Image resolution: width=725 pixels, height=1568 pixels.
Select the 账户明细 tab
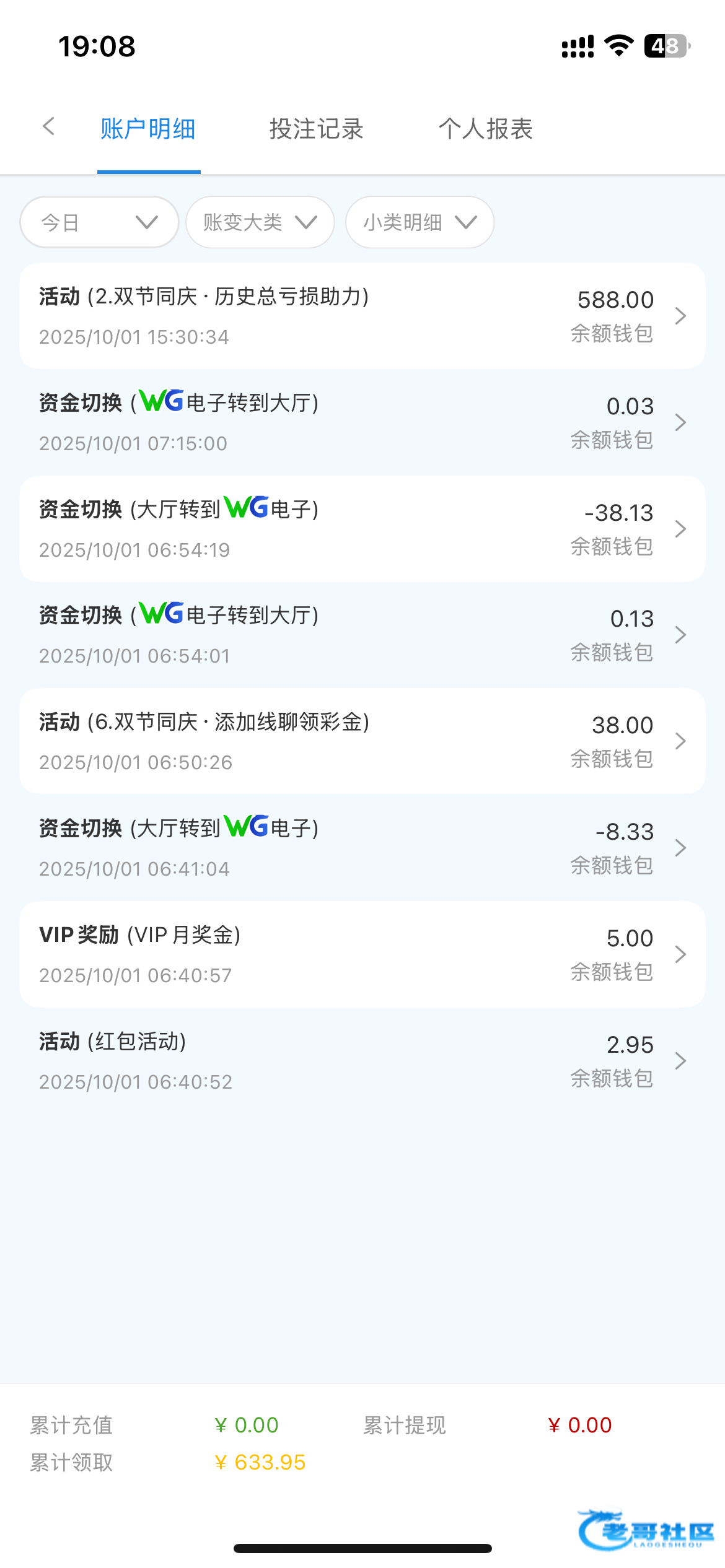148,129
